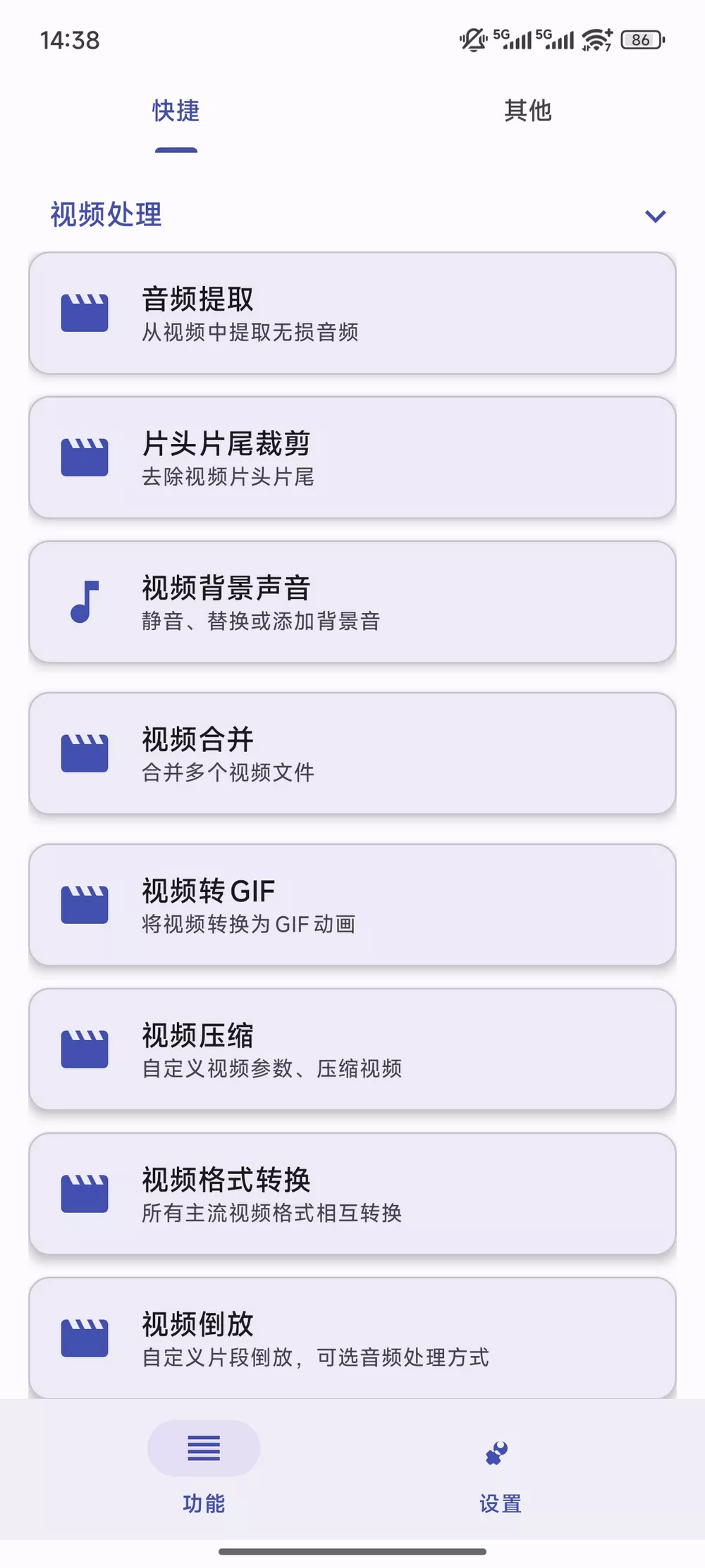Click the 视频压缩 clapperboard icon

(x=85, y=1050)
